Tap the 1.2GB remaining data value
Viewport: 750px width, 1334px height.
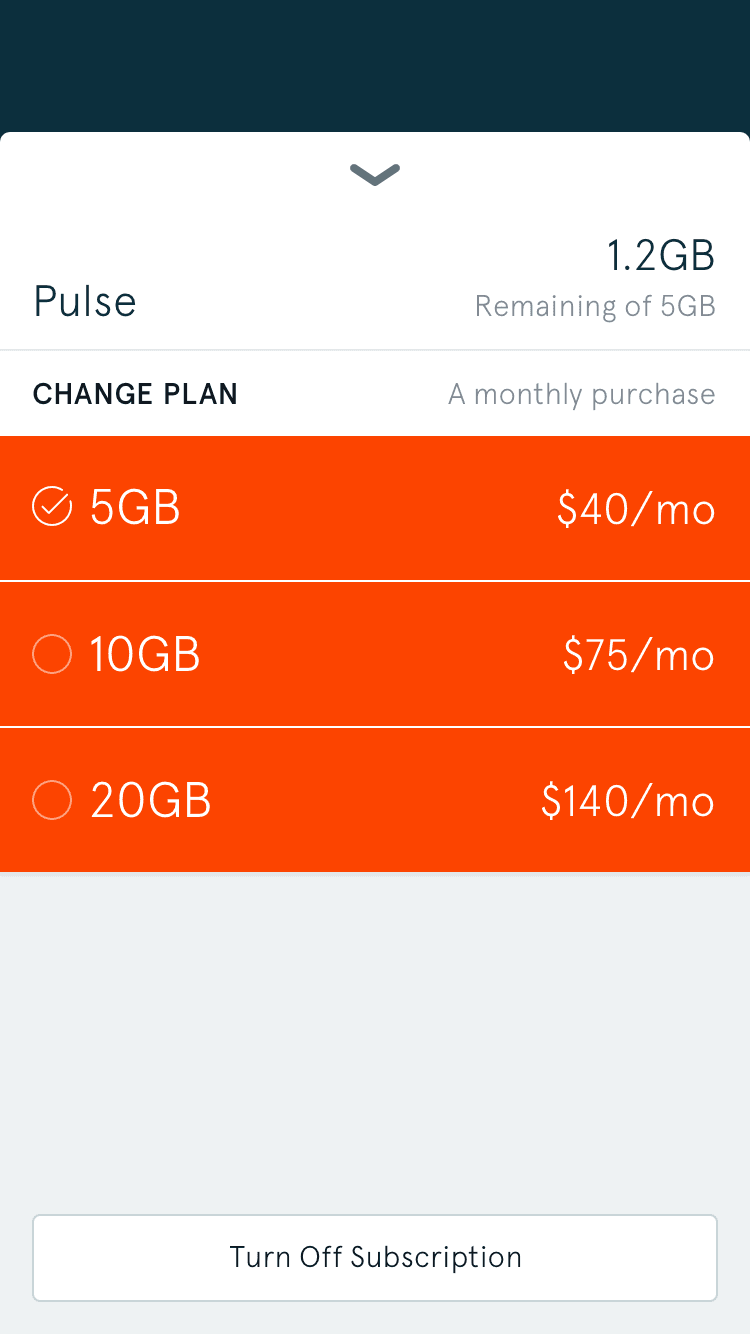(x=660, y=255)
